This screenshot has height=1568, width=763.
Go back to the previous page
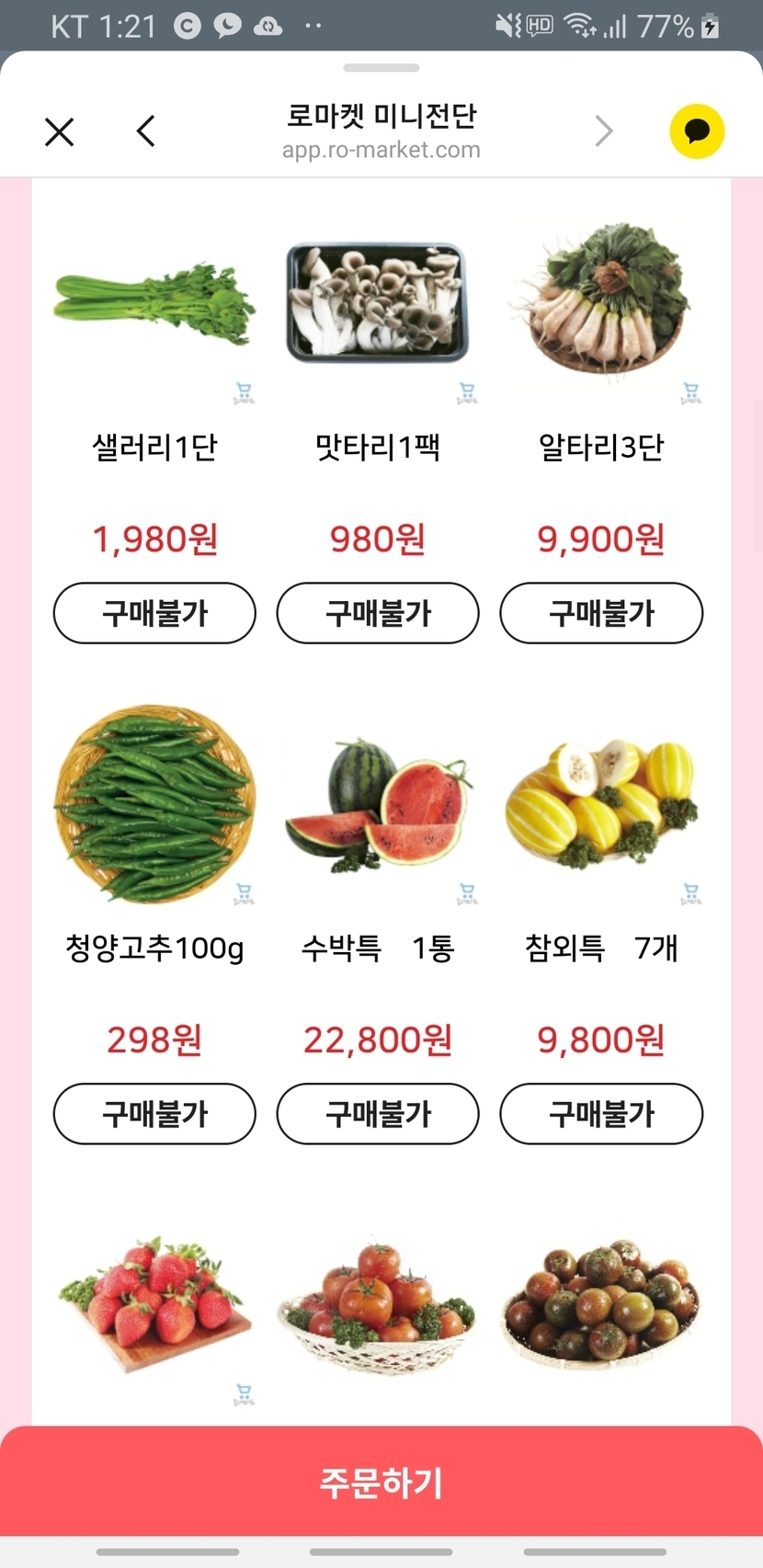(x=145, y=131)
